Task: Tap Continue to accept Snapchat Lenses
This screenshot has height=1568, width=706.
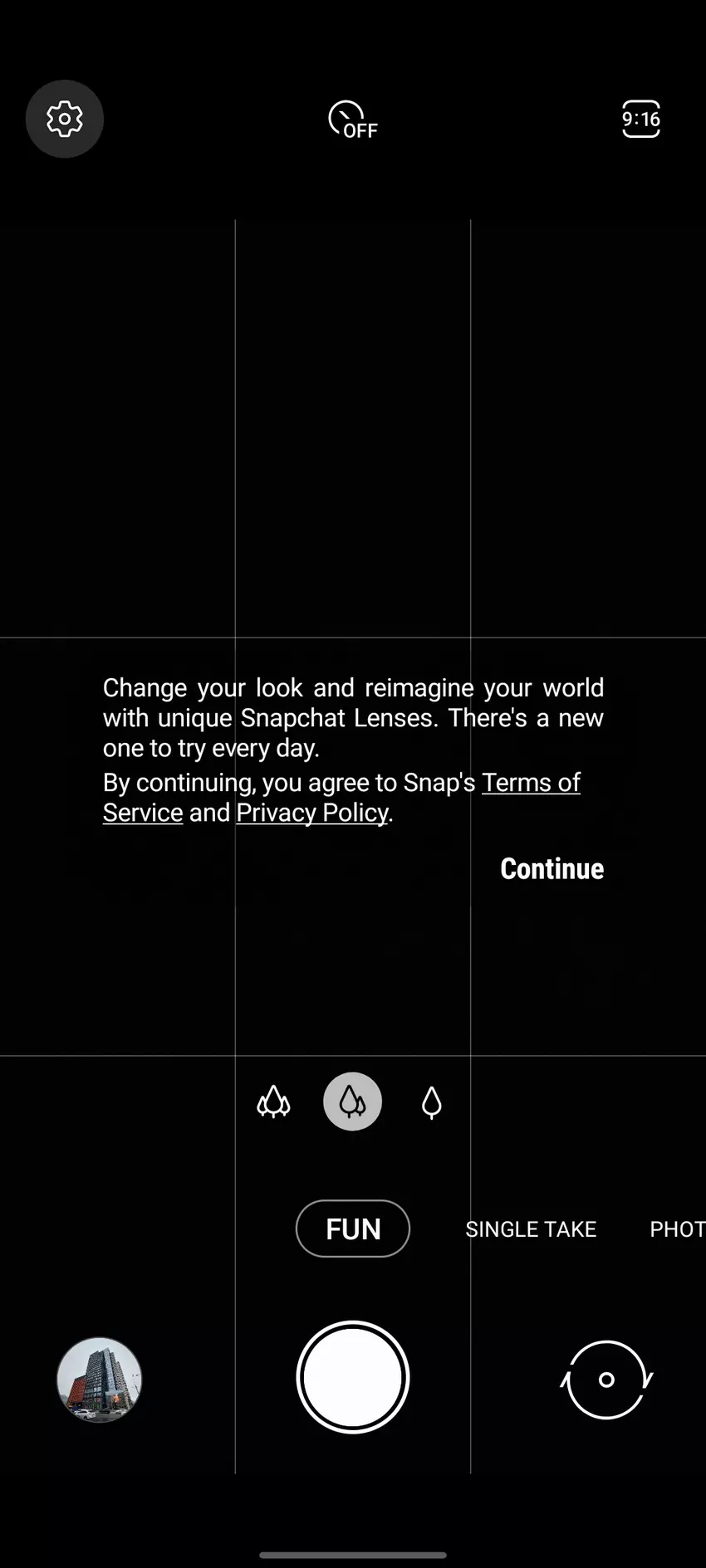Action: click(x=552, y=868)
